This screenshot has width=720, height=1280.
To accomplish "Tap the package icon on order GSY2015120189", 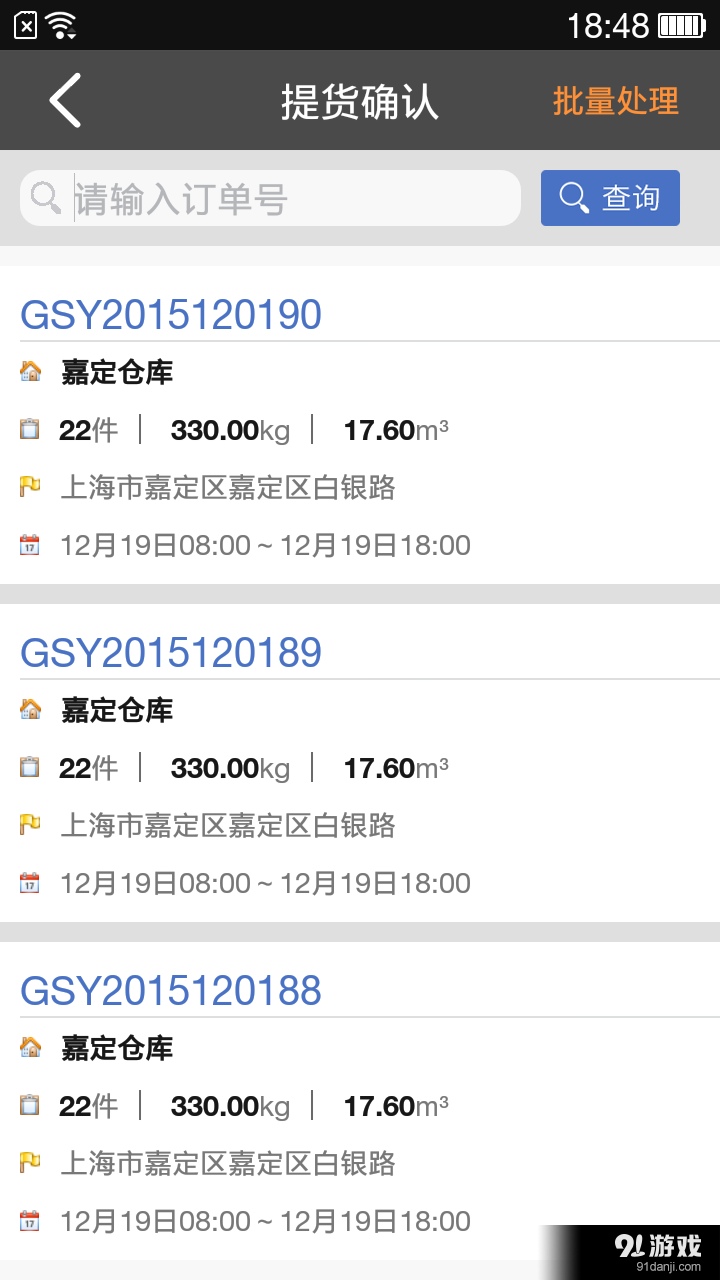I will click(x=29, y=767).
